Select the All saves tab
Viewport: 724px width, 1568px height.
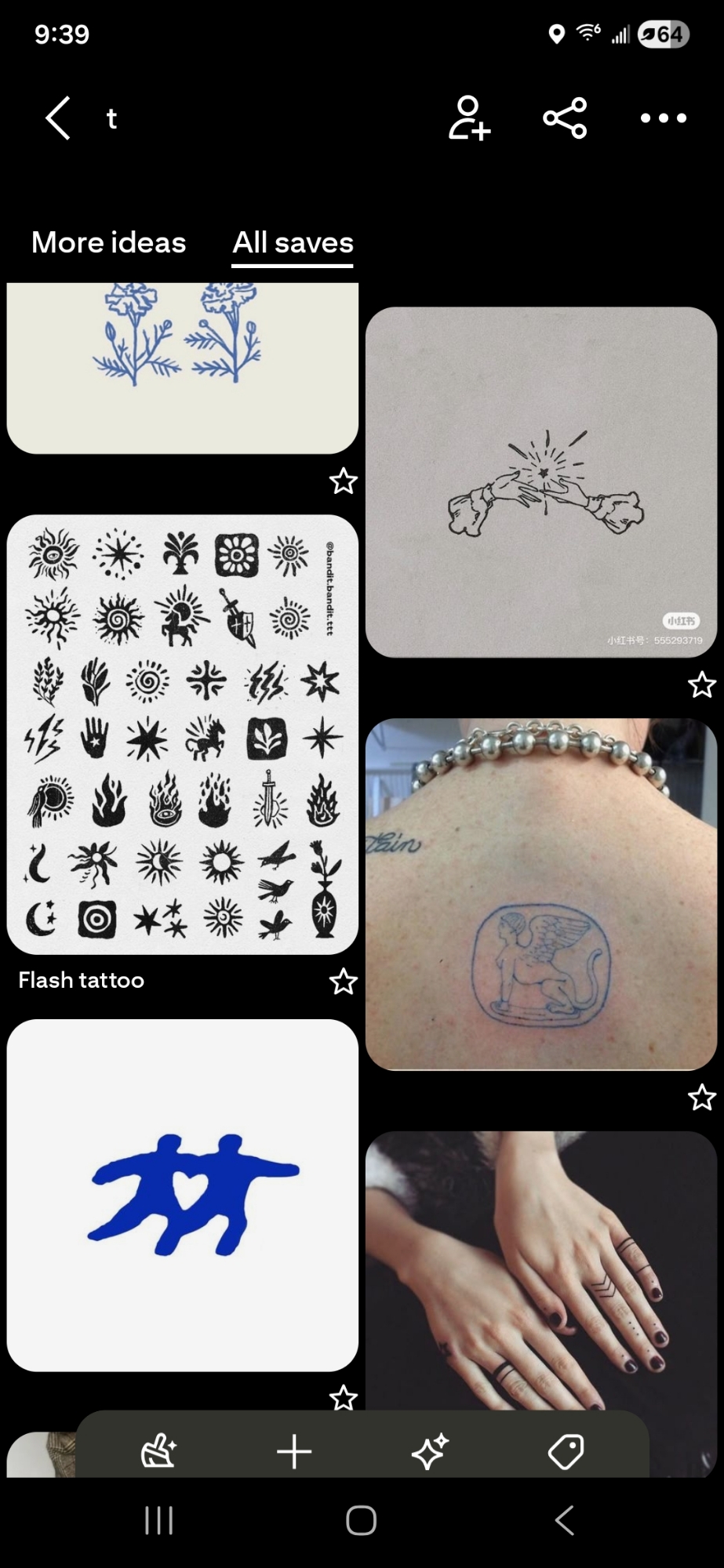[x=293, y=243]
